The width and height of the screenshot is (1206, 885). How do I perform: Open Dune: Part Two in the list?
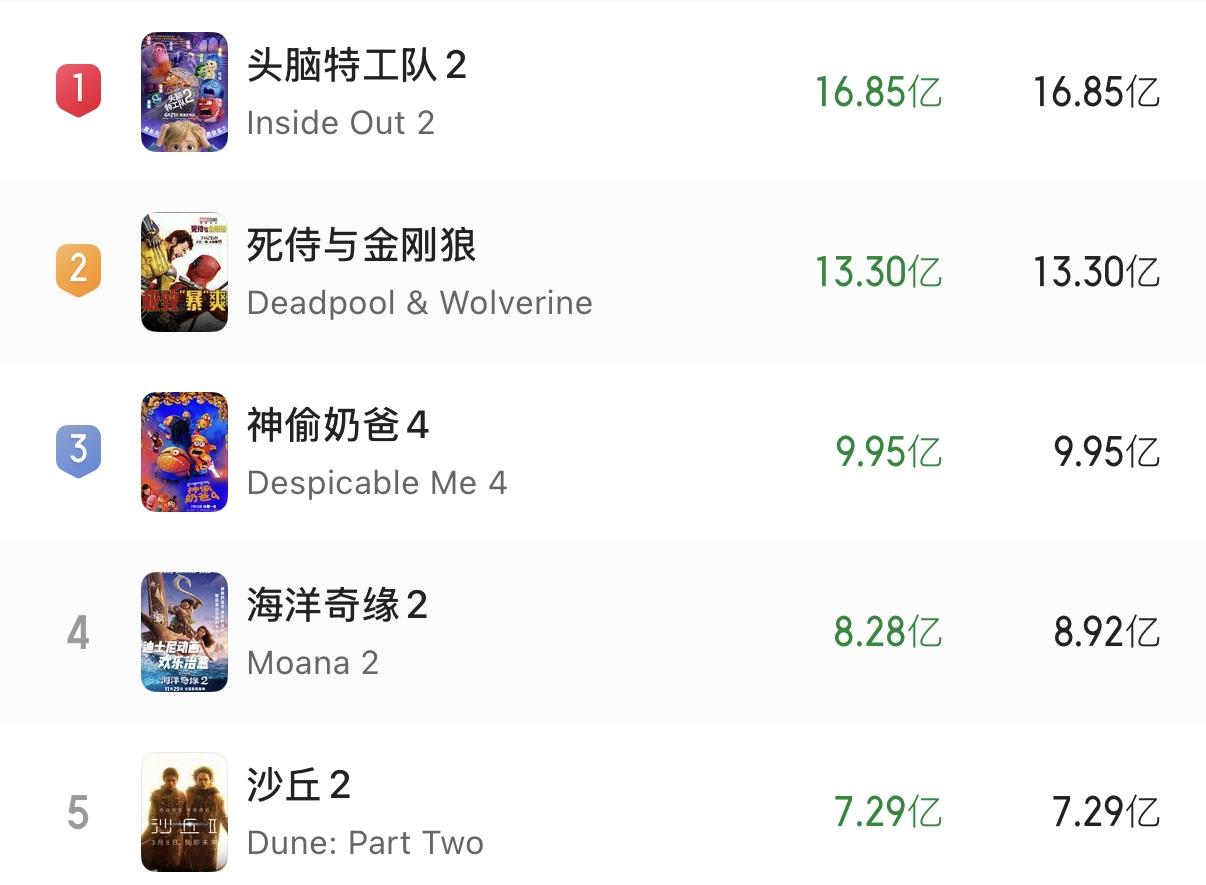coord(364,811)
